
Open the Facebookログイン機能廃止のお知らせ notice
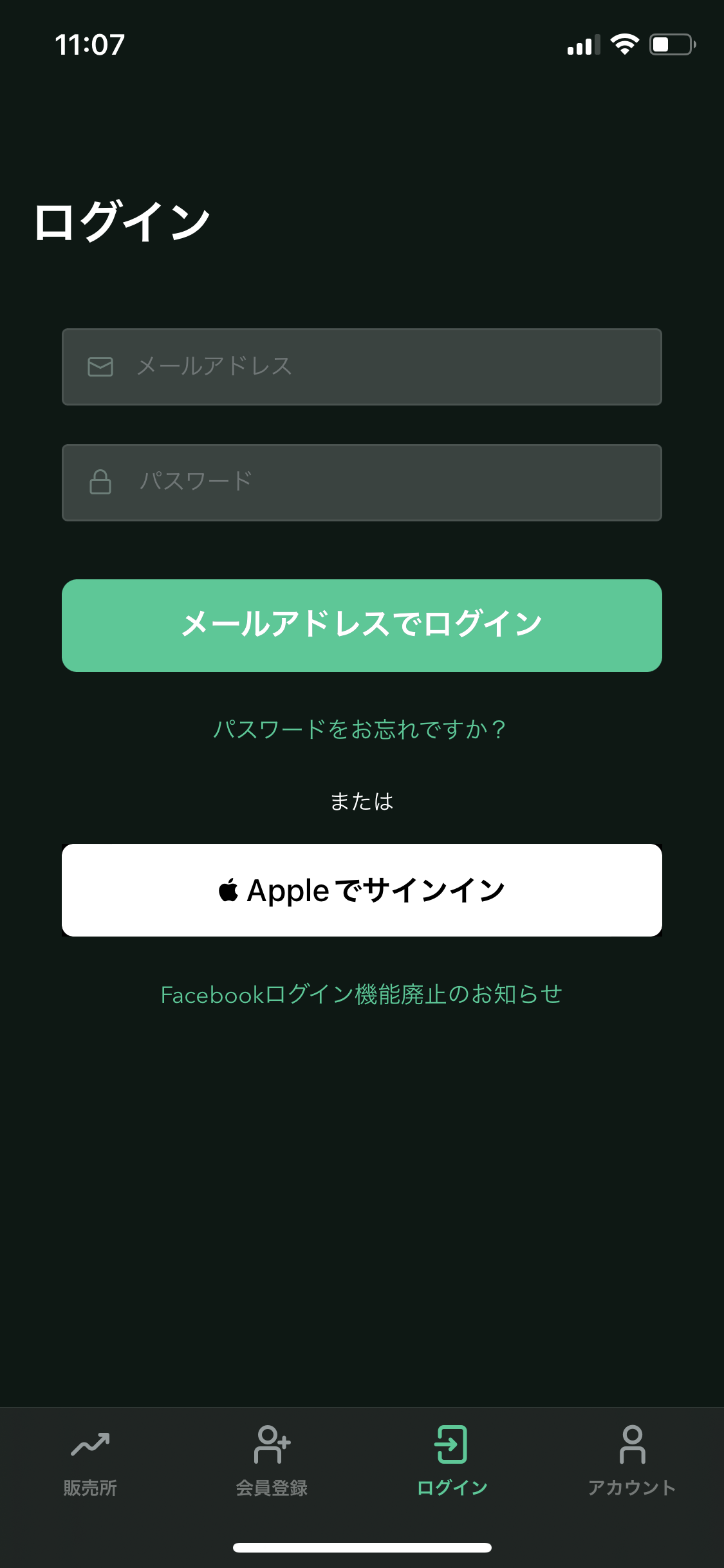(x=362, y=994)
